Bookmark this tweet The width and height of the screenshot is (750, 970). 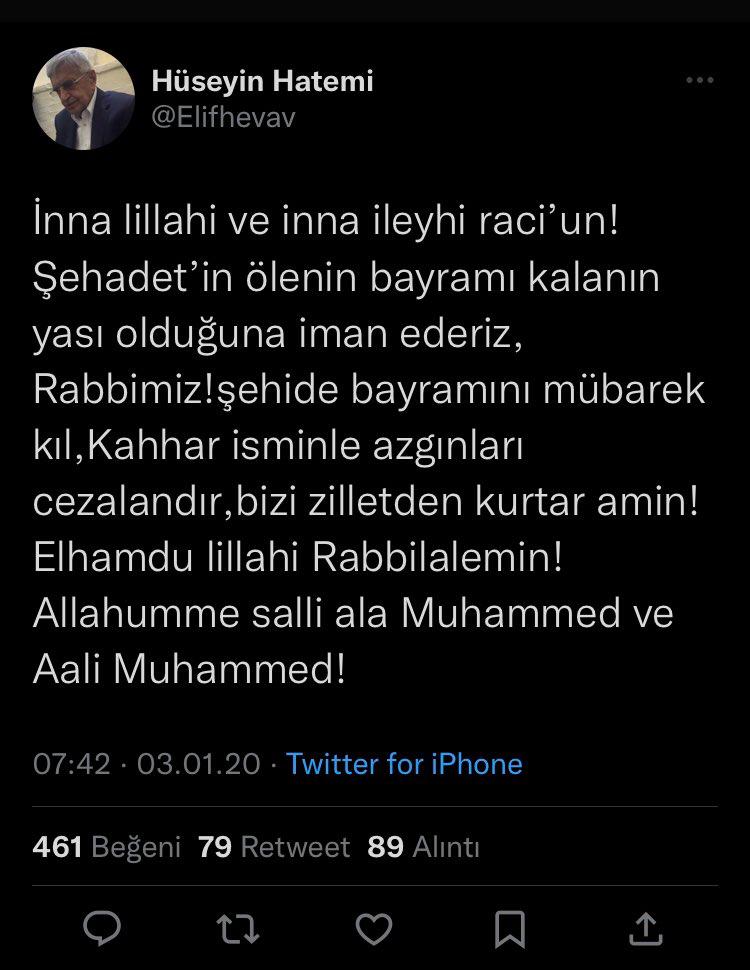pos(510,929)
